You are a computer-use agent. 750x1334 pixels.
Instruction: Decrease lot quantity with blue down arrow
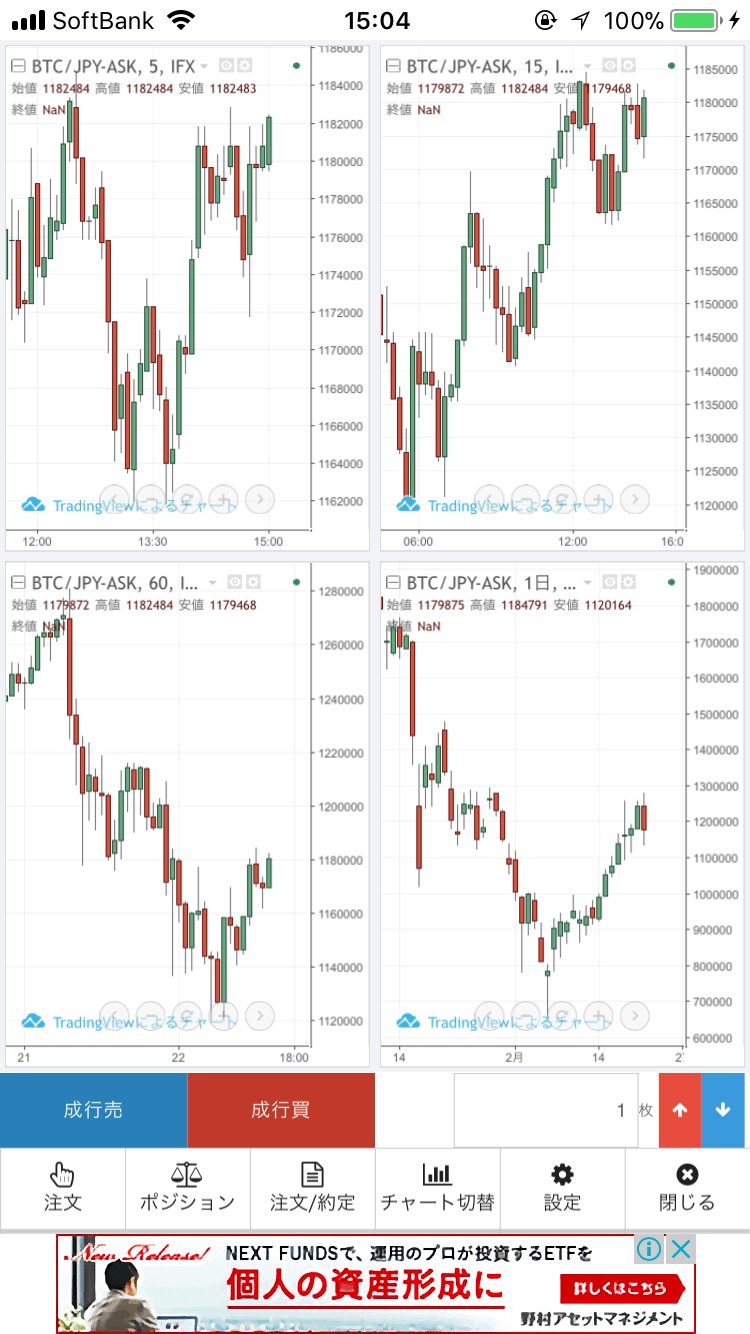[x=723, y=1110]
